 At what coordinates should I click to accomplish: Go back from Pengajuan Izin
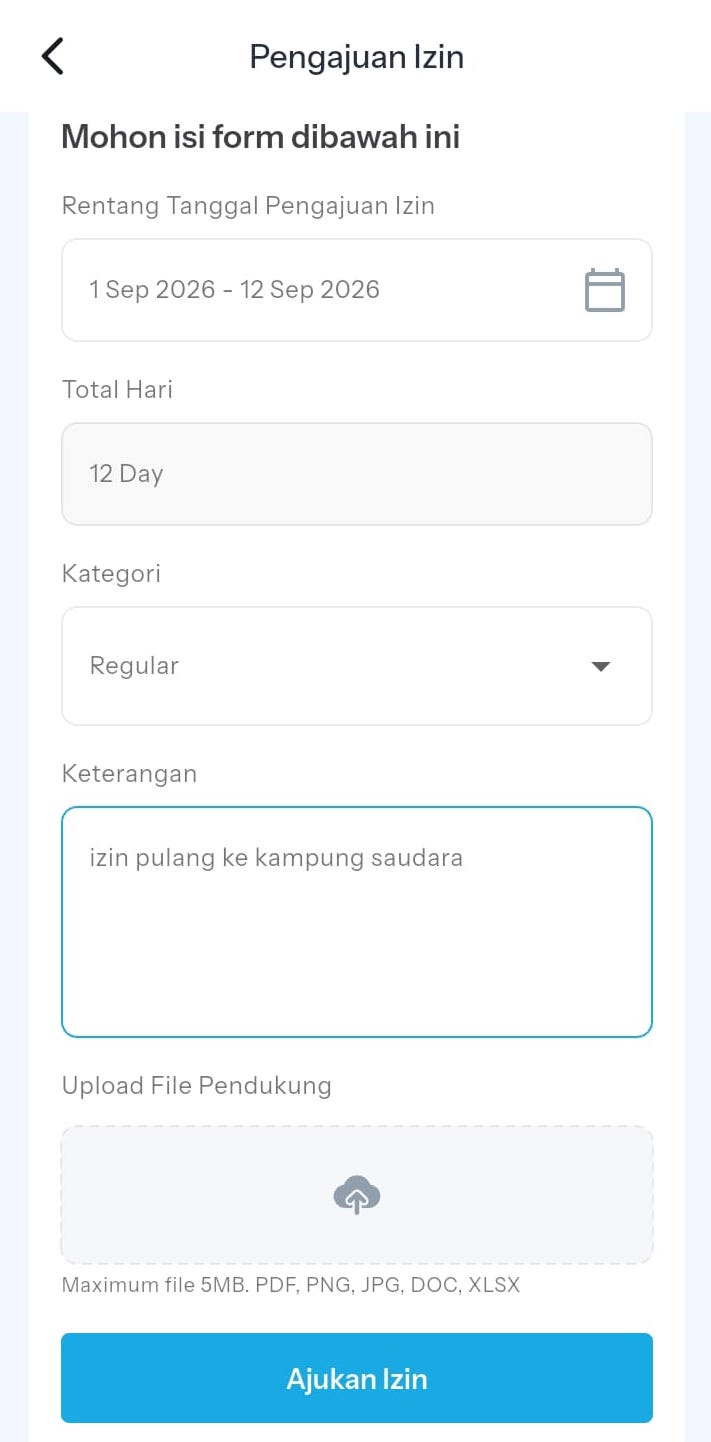(53, 56)
